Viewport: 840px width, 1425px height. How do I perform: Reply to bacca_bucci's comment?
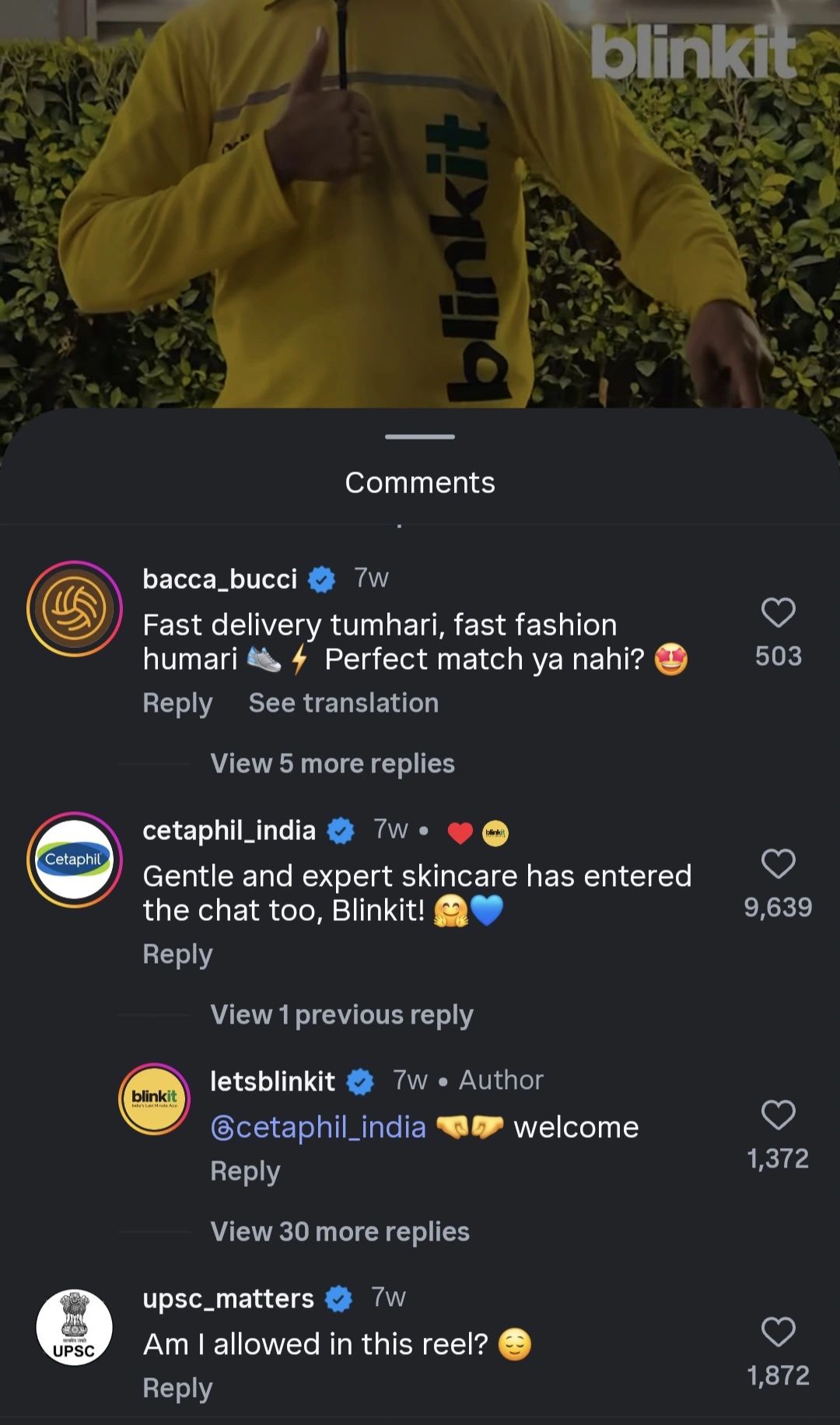point(177,703)
